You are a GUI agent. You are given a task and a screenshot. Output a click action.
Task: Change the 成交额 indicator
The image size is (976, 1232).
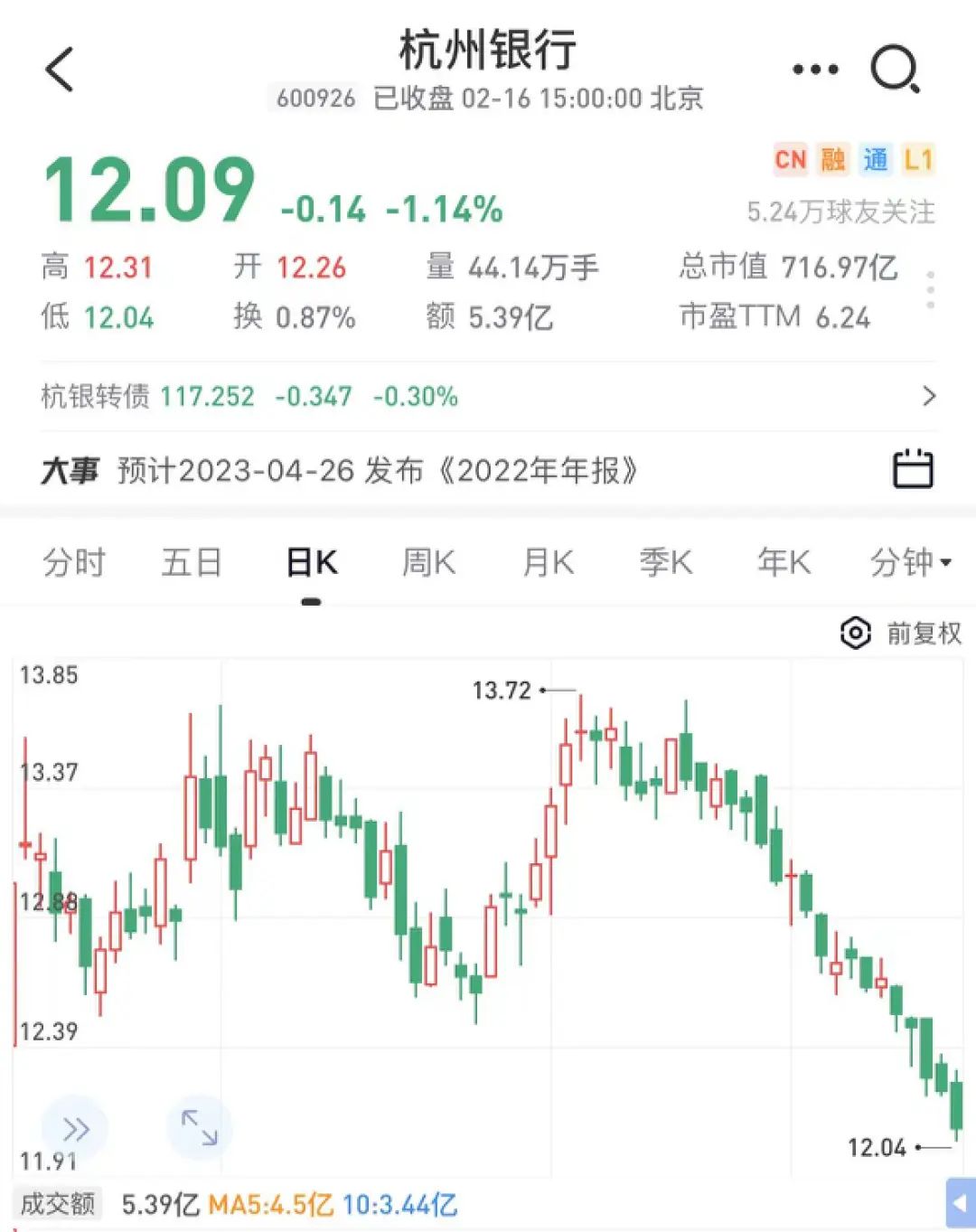click(58, 1204)
